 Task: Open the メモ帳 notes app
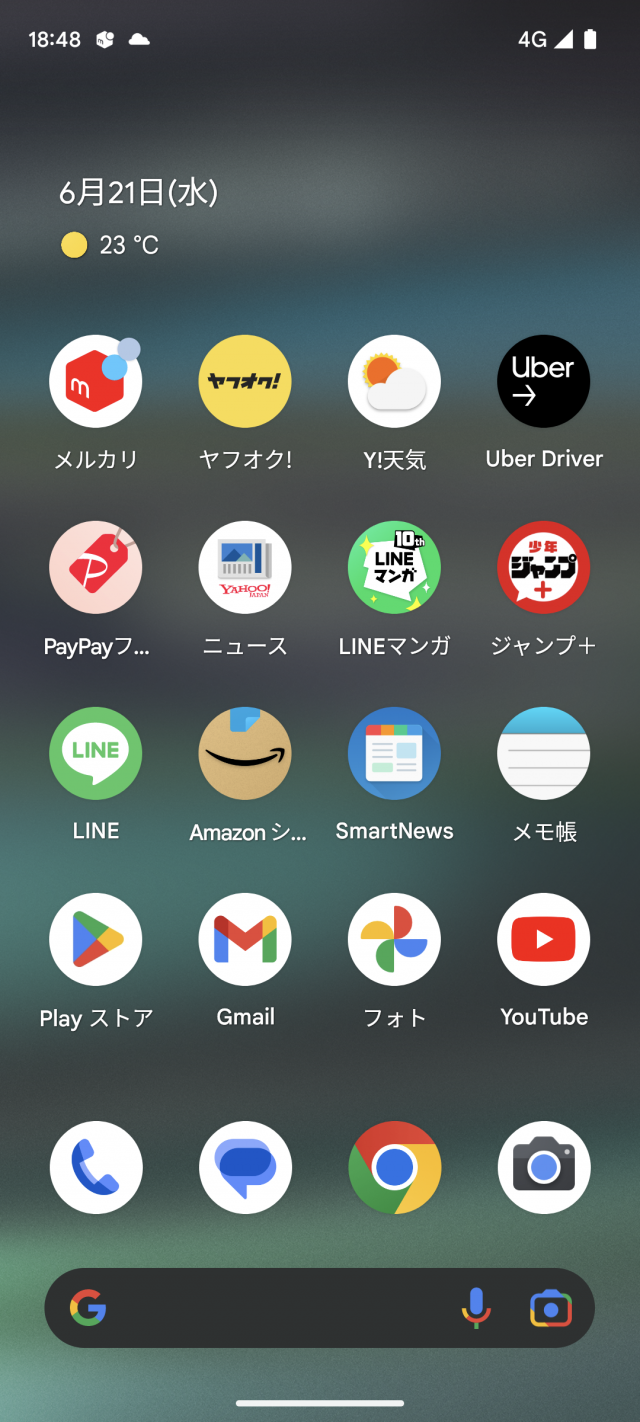(543, 754)
